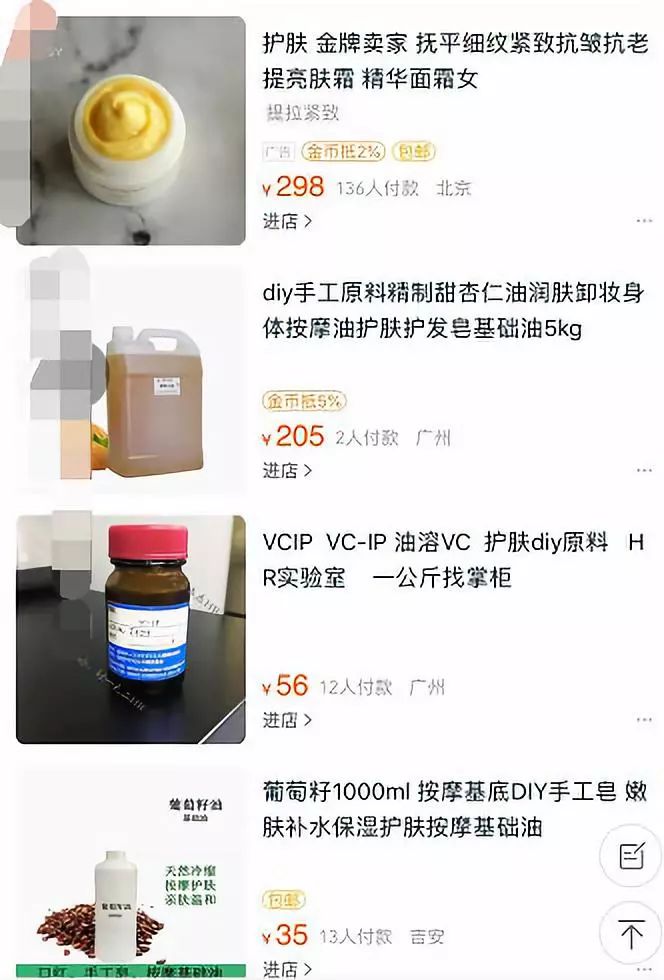Enter the shop selling the ¥205 almond oil

click(x=287, y=470)
